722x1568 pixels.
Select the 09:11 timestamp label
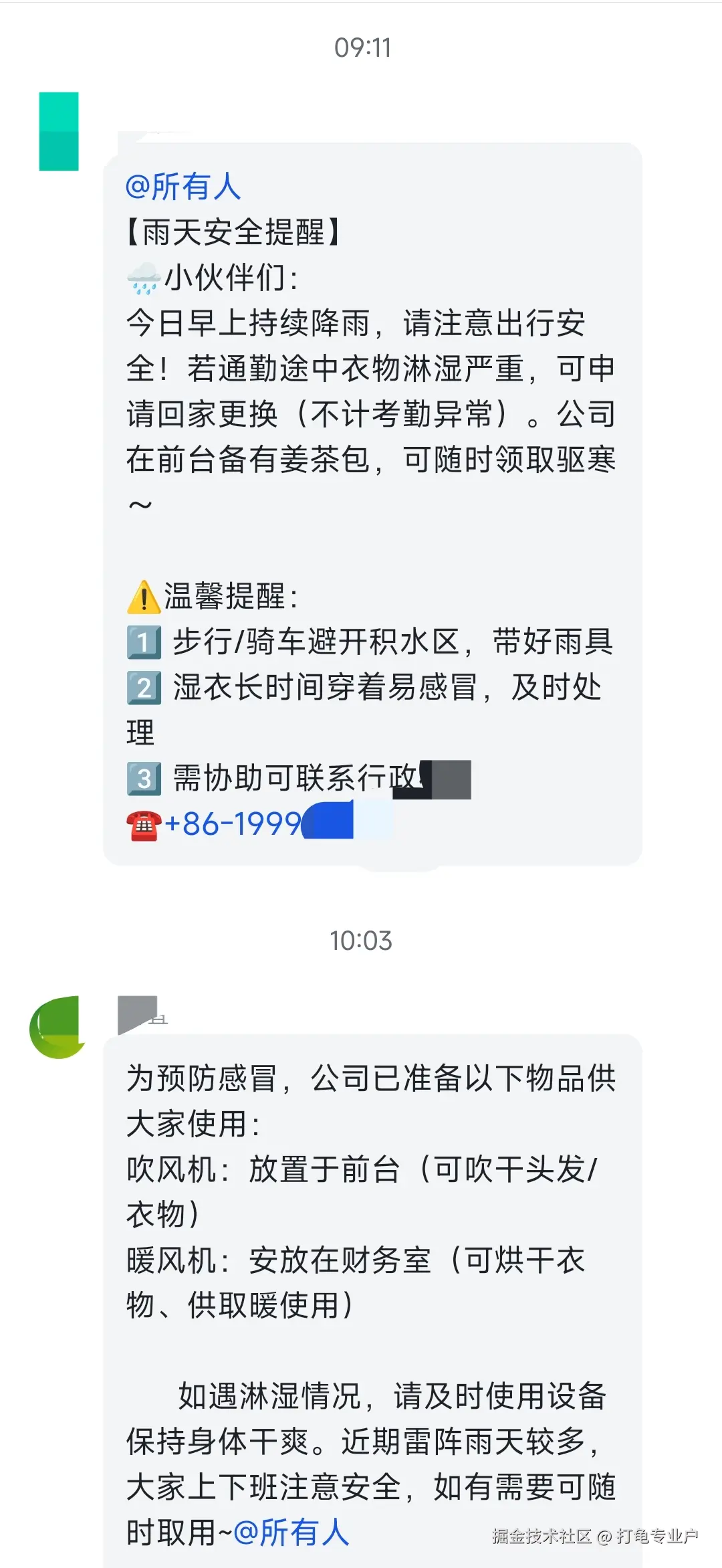coord(361,48)
